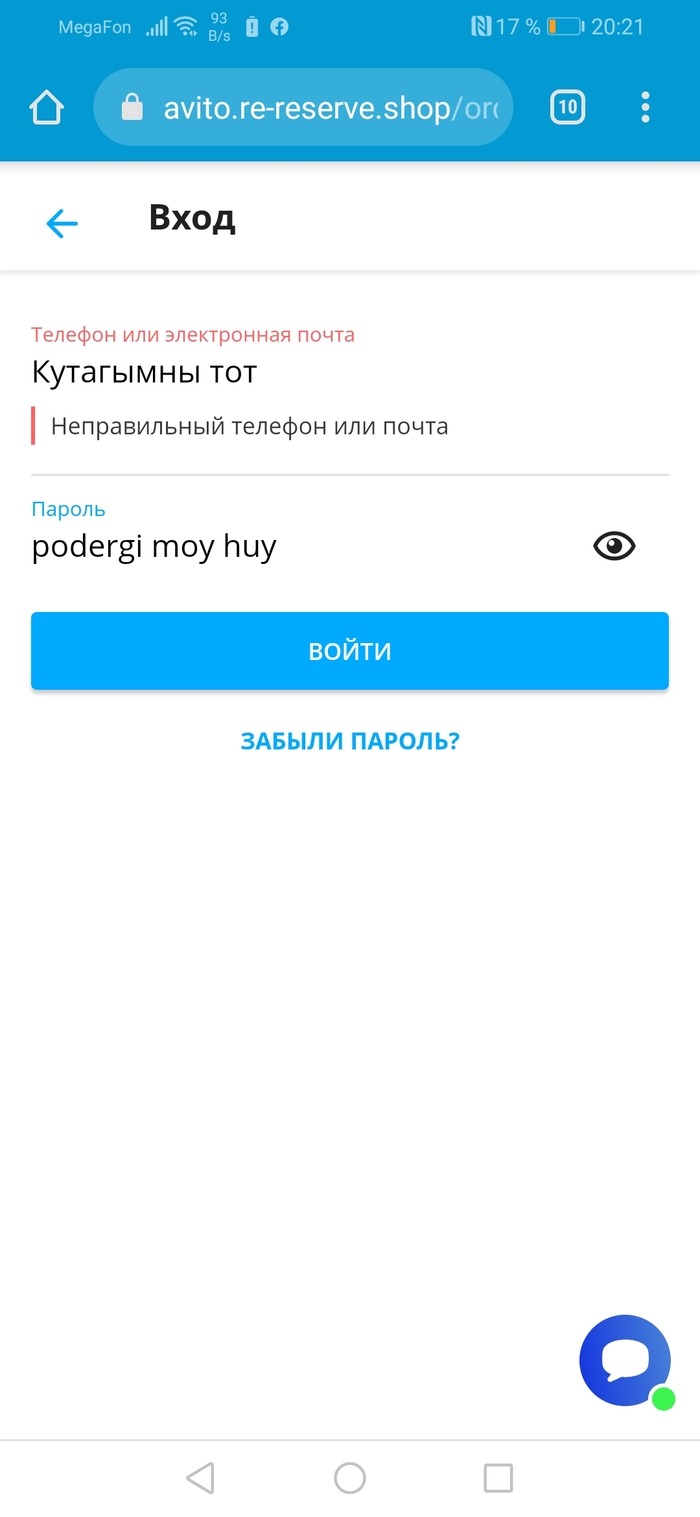Open recent apps from the navigation bar

pos(497,1477)
